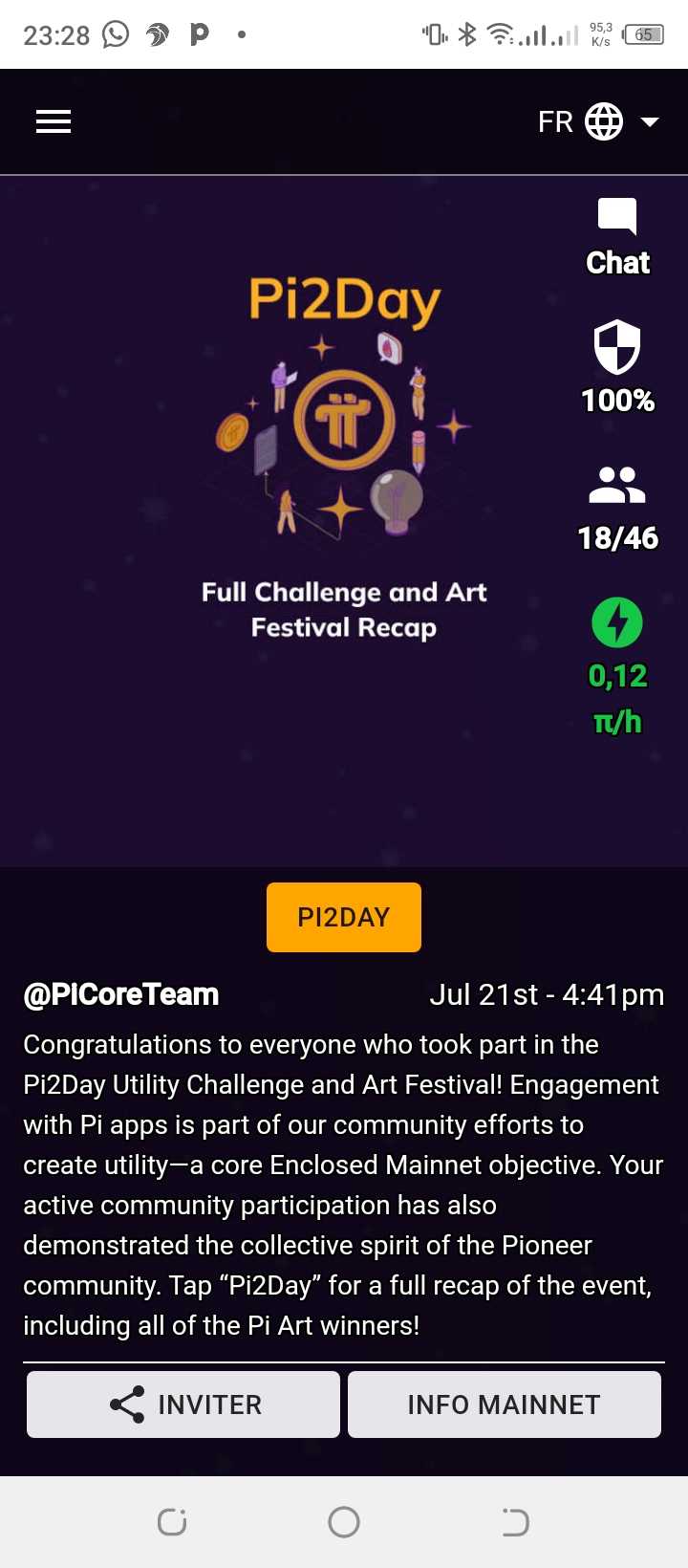This screenshot has height=1568, width=688.
Task: Expand the FR language dropdown
Action: [598, 121]
